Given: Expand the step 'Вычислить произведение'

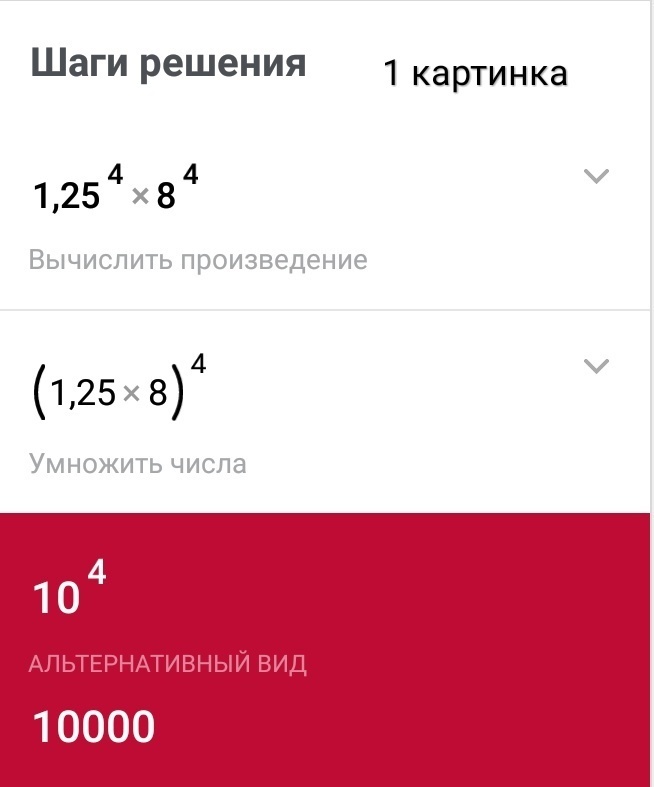Looking at the screenshot, I should click(x=596, y=177).
